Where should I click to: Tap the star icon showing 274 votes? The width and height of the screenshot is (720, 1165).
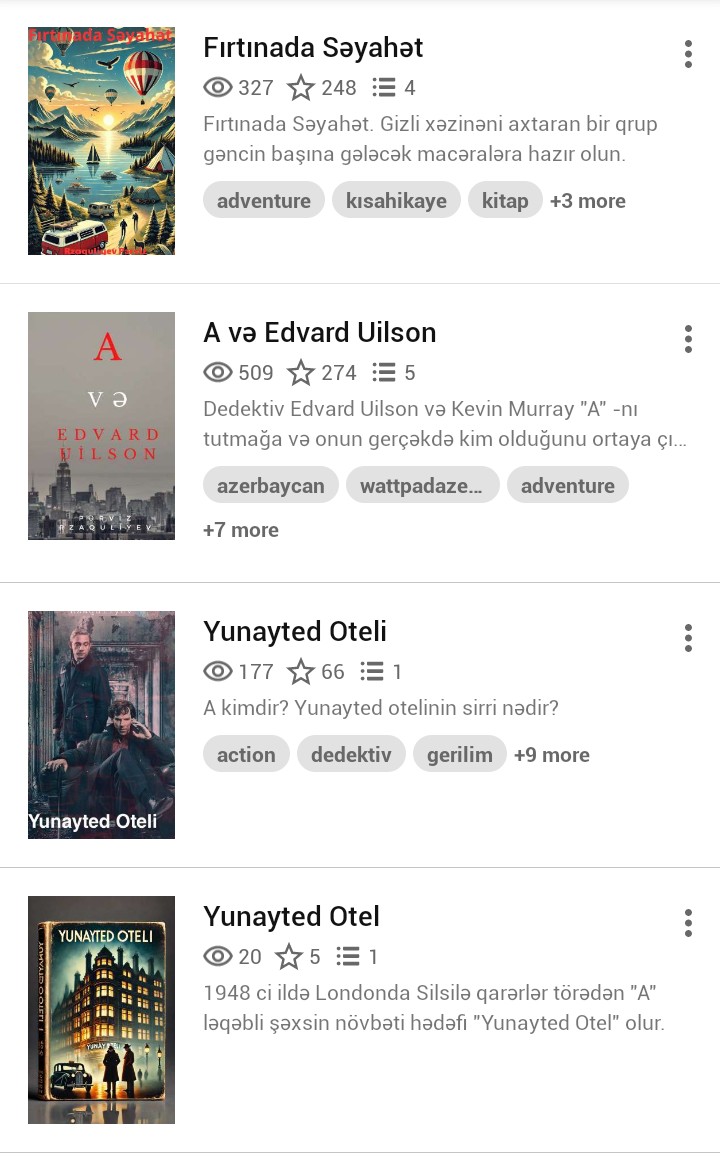(299, 372)
